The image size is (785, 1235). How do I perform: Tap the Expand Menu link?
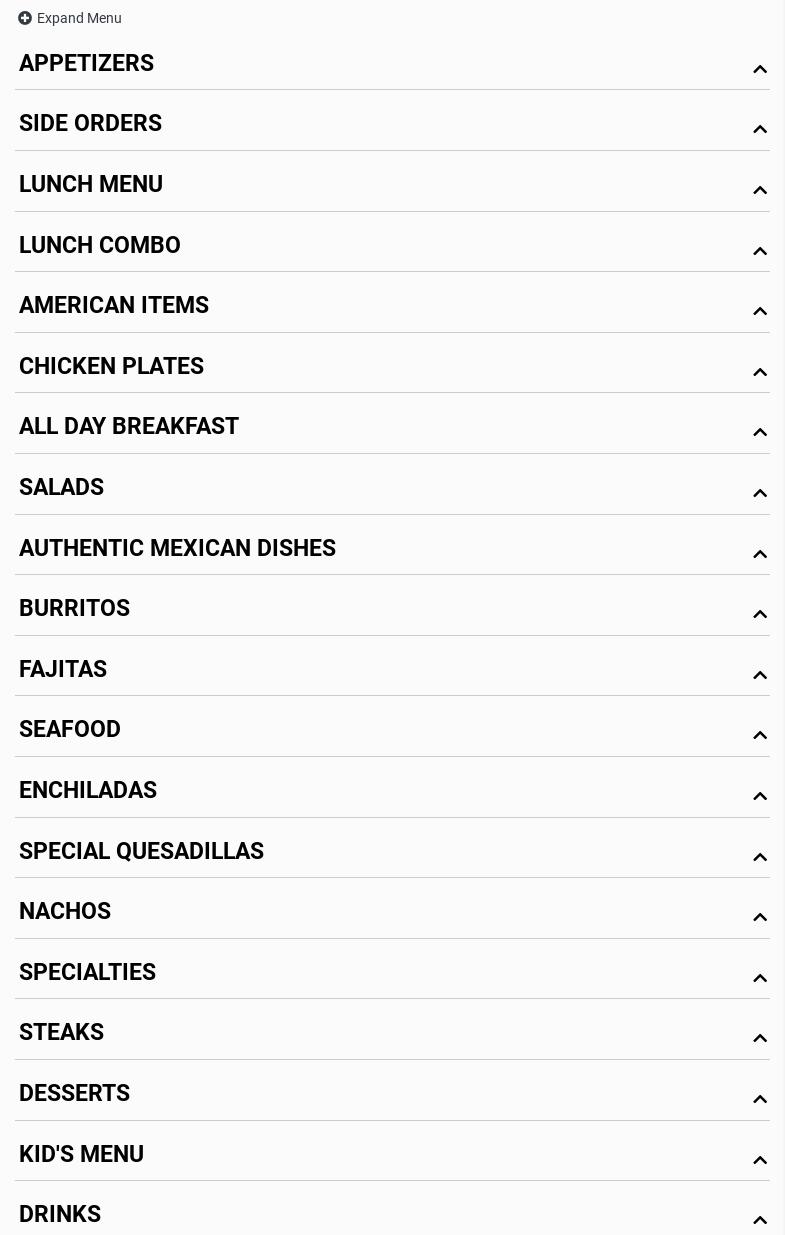(x=70, y=18)
